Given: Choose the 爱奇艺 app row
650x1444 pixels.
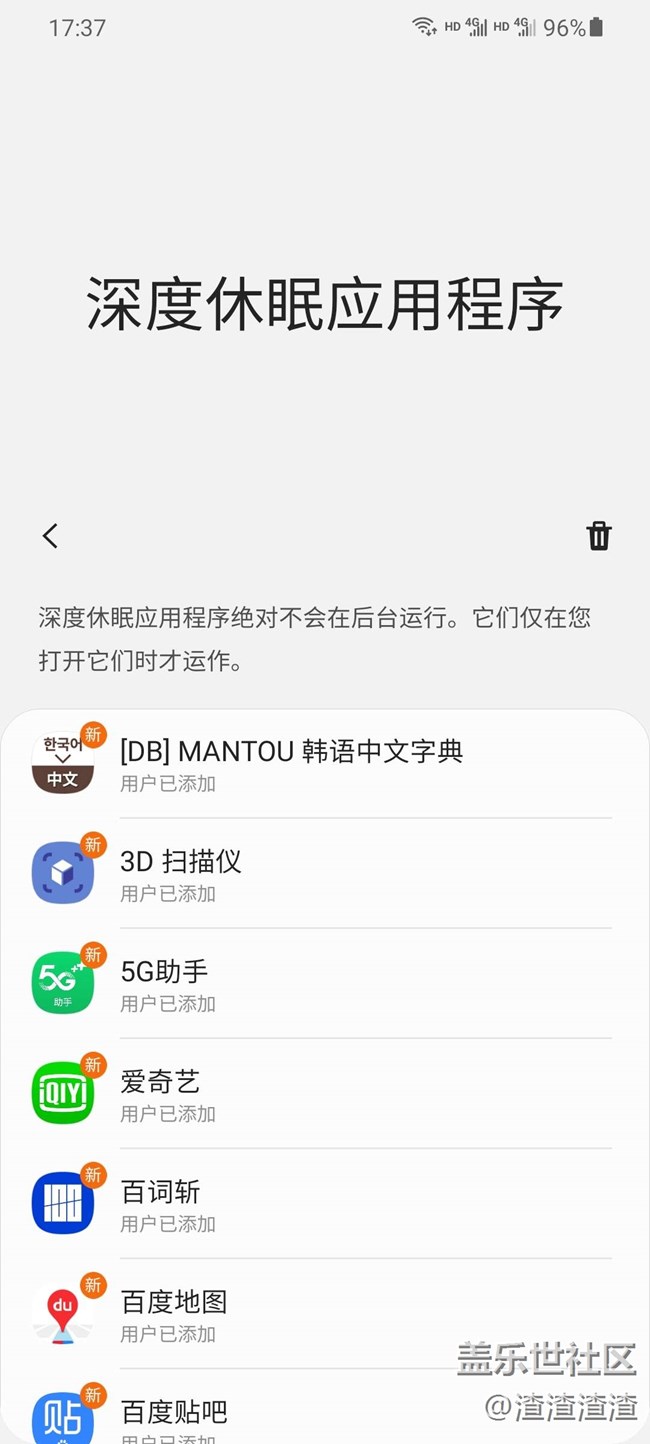Looking at the screenshot, I should pos(325,1093).
